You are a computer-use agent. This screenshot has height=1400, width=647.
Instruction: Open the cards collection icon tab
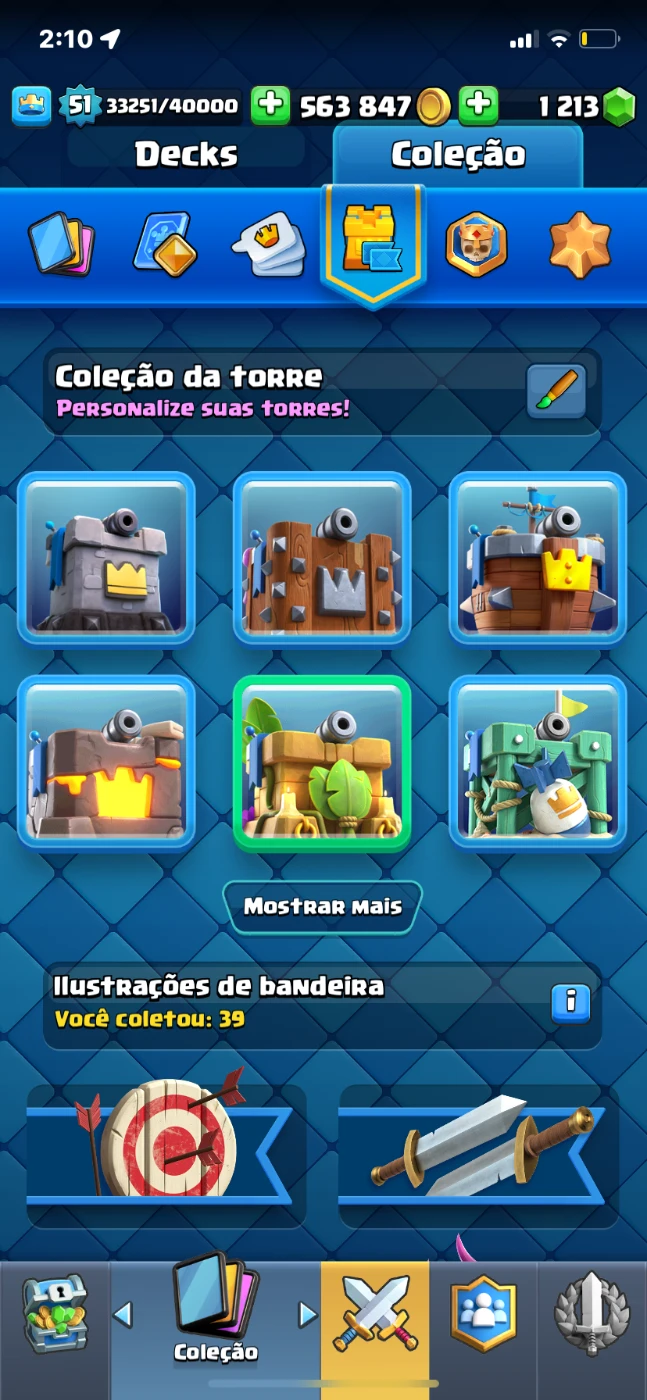(x=61, y=244)
